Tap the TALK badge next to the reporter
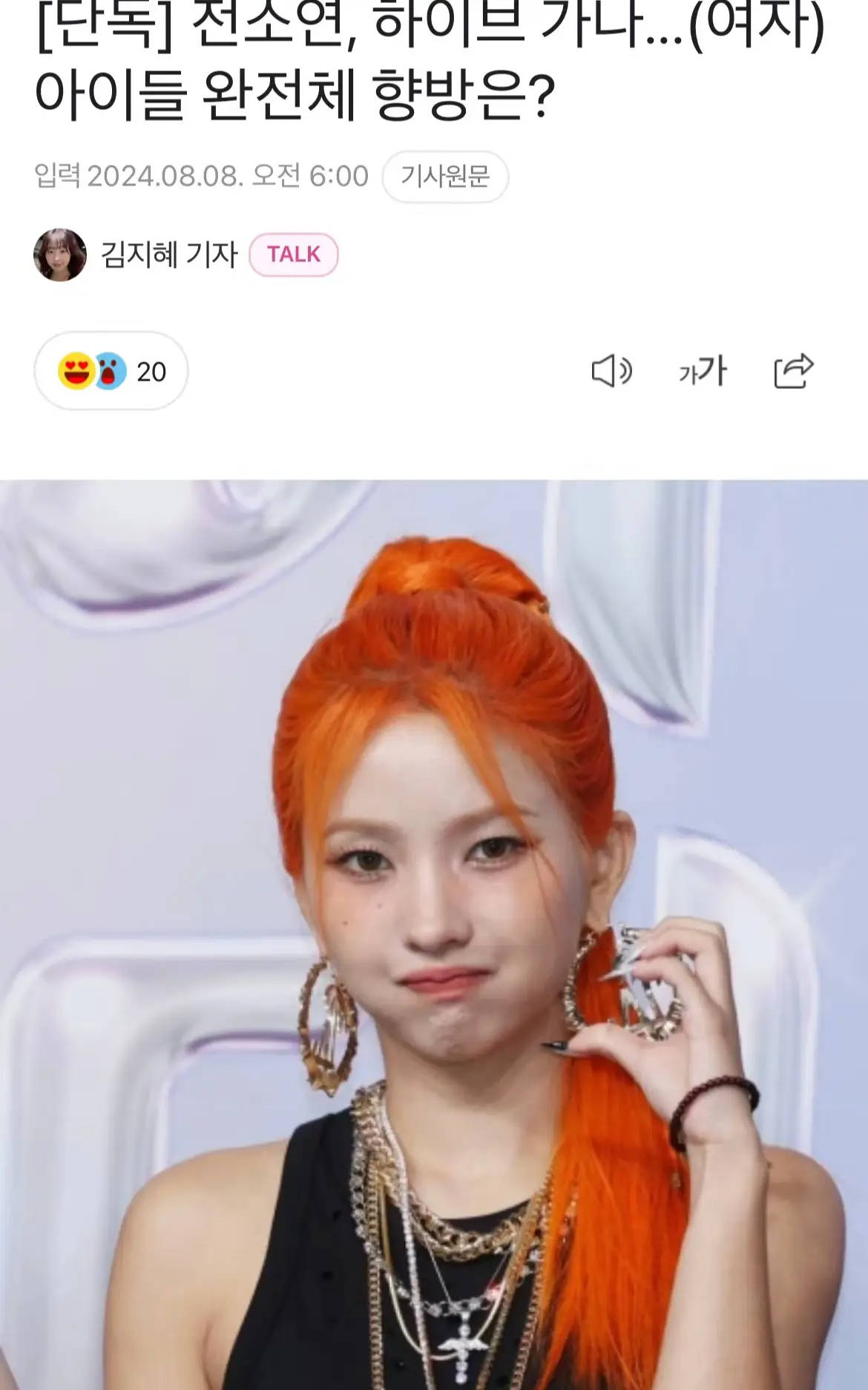This screenshot has height=1390, width=868. tap(294, 255)
